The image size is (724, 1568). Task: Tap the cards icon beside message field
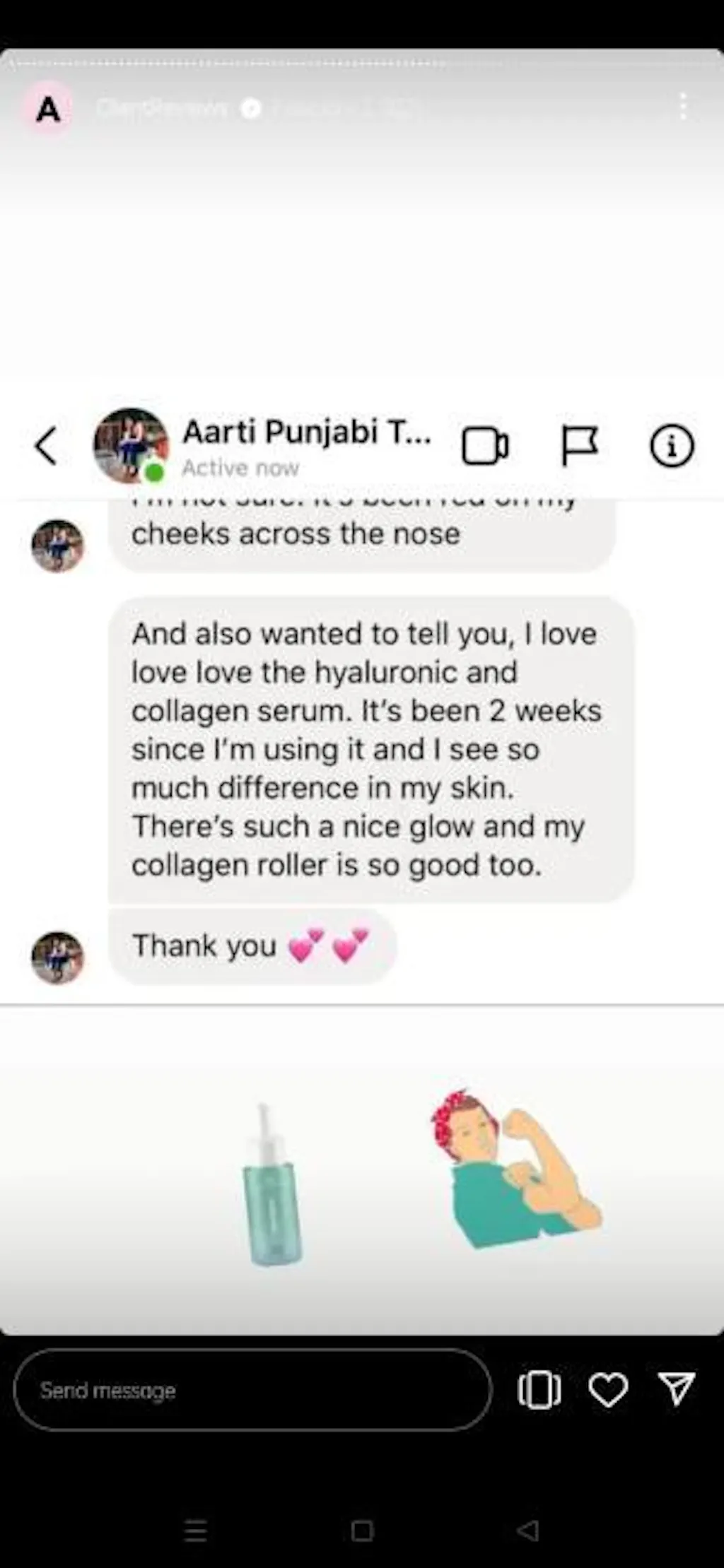[539, 1390]
